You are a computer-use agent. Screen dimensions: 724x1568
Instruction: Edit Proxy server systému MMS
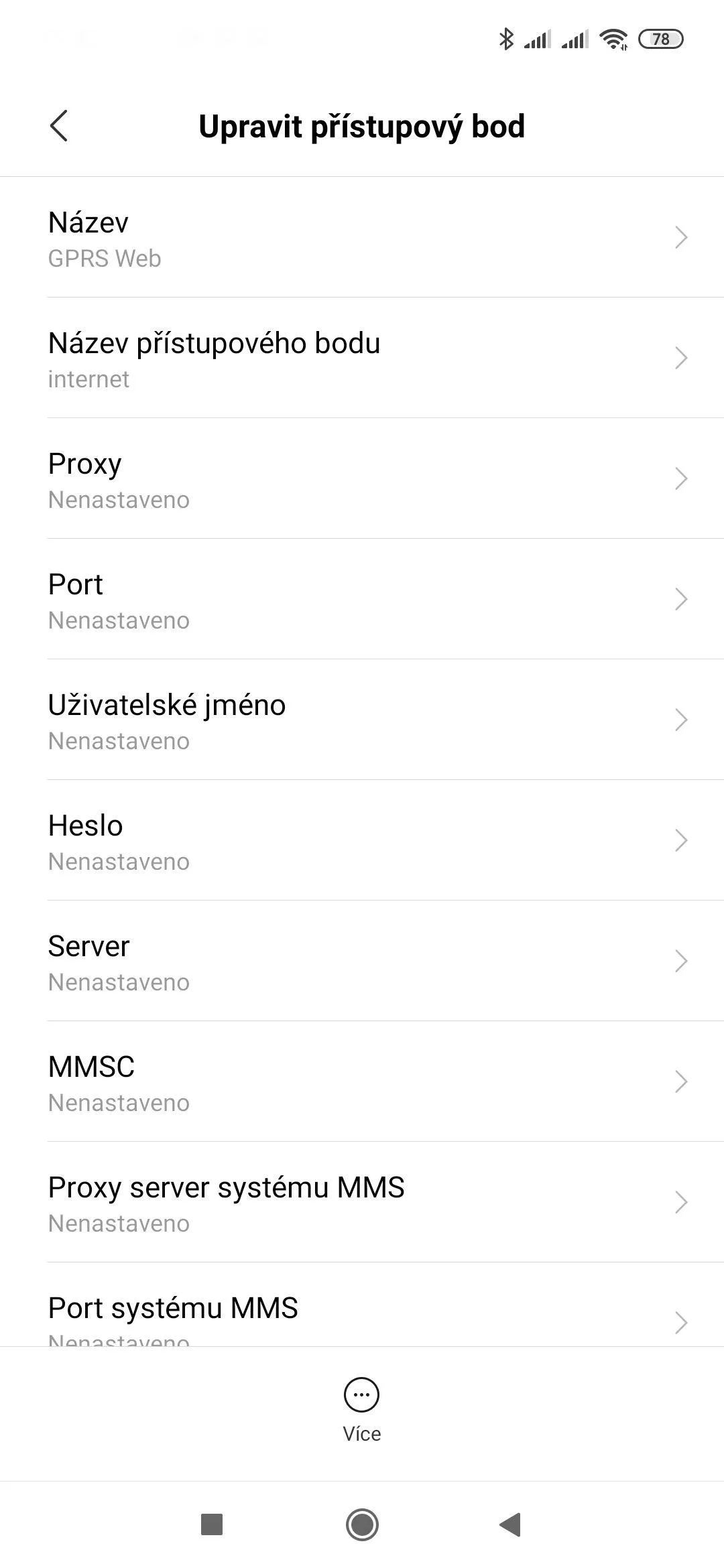tap(362, 1202)
